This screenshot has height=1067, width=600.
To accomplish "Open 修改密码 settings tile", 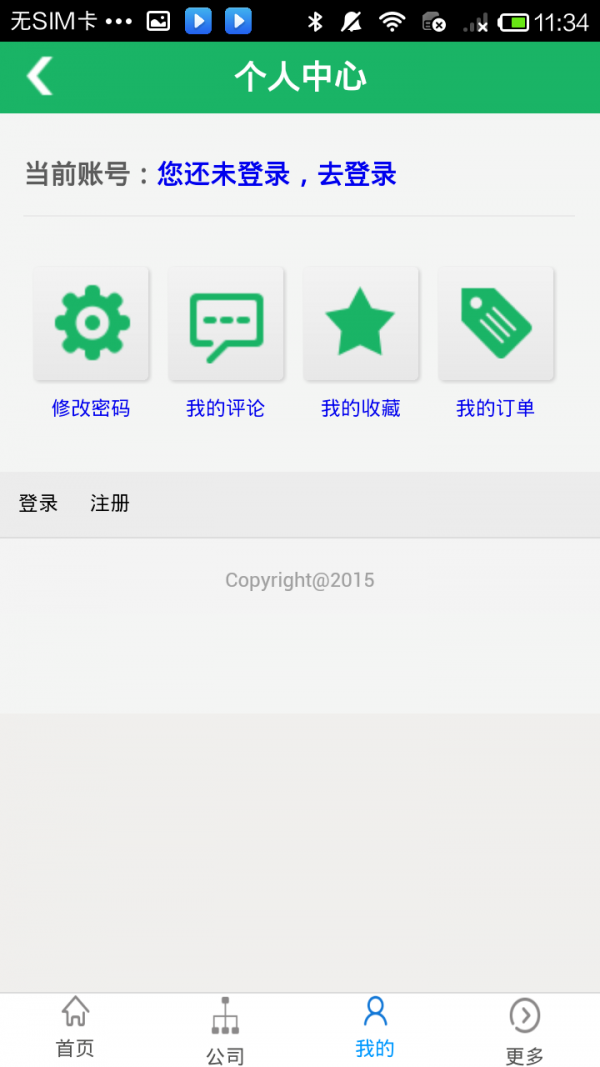I will point(91,324).
